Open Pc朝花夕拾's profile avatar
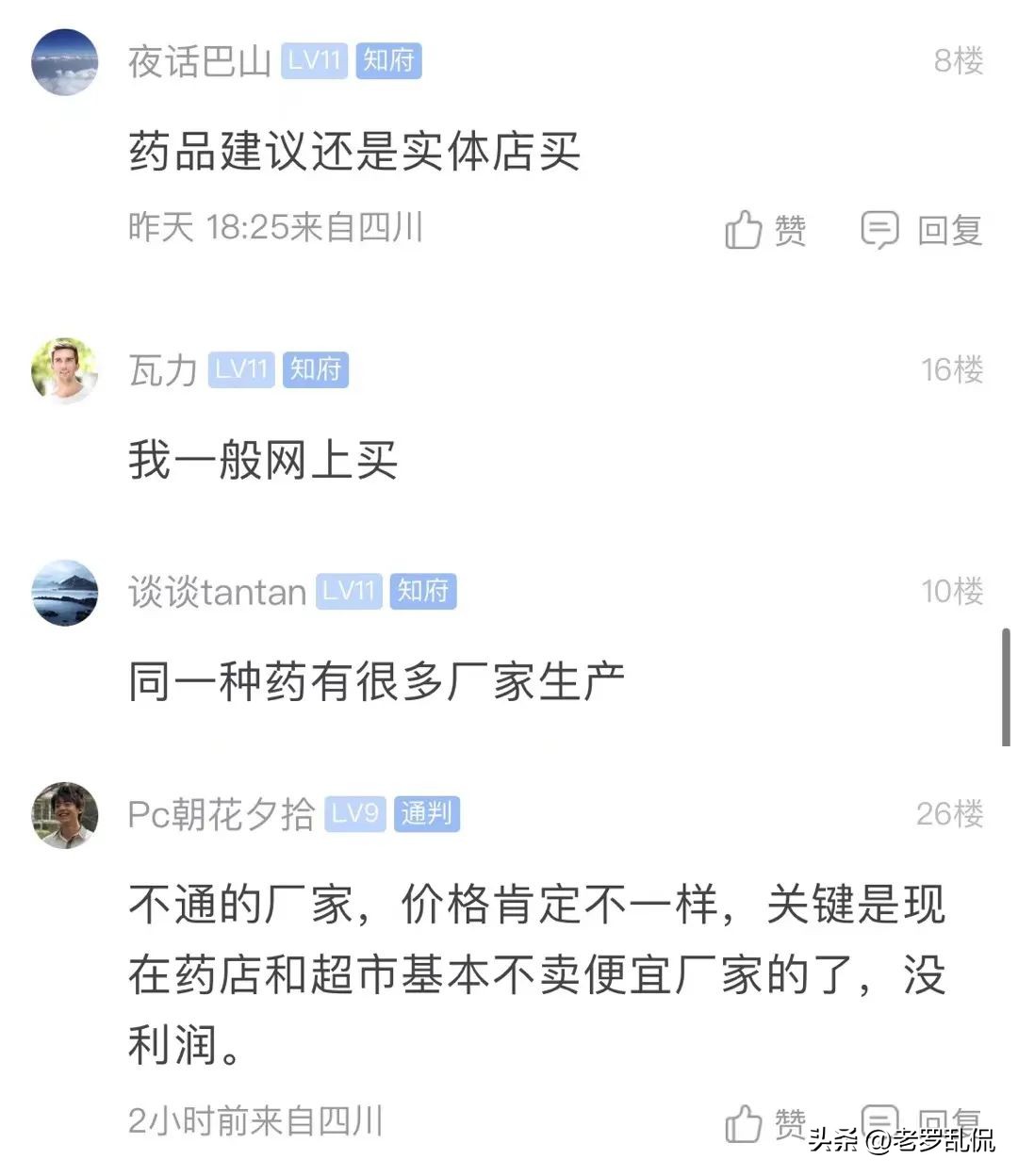The width and height of the screenshot is (1018, 1176). [x=64, y=815]
